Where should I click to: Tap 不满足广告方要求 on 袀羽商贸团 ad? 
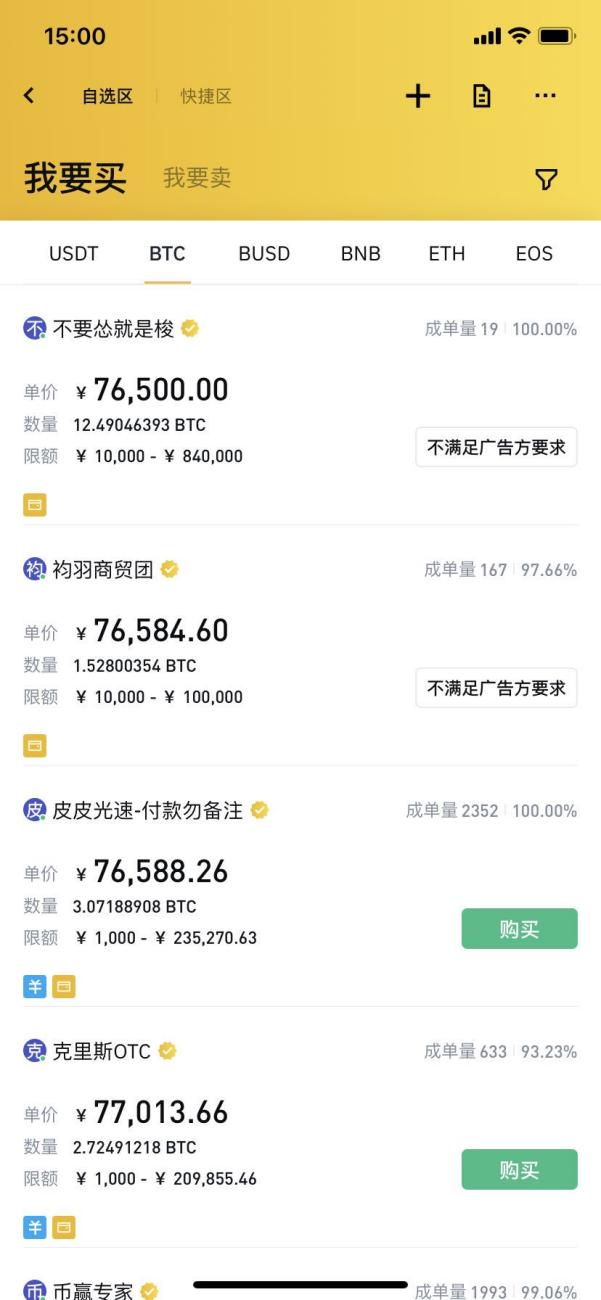point(496,688)
